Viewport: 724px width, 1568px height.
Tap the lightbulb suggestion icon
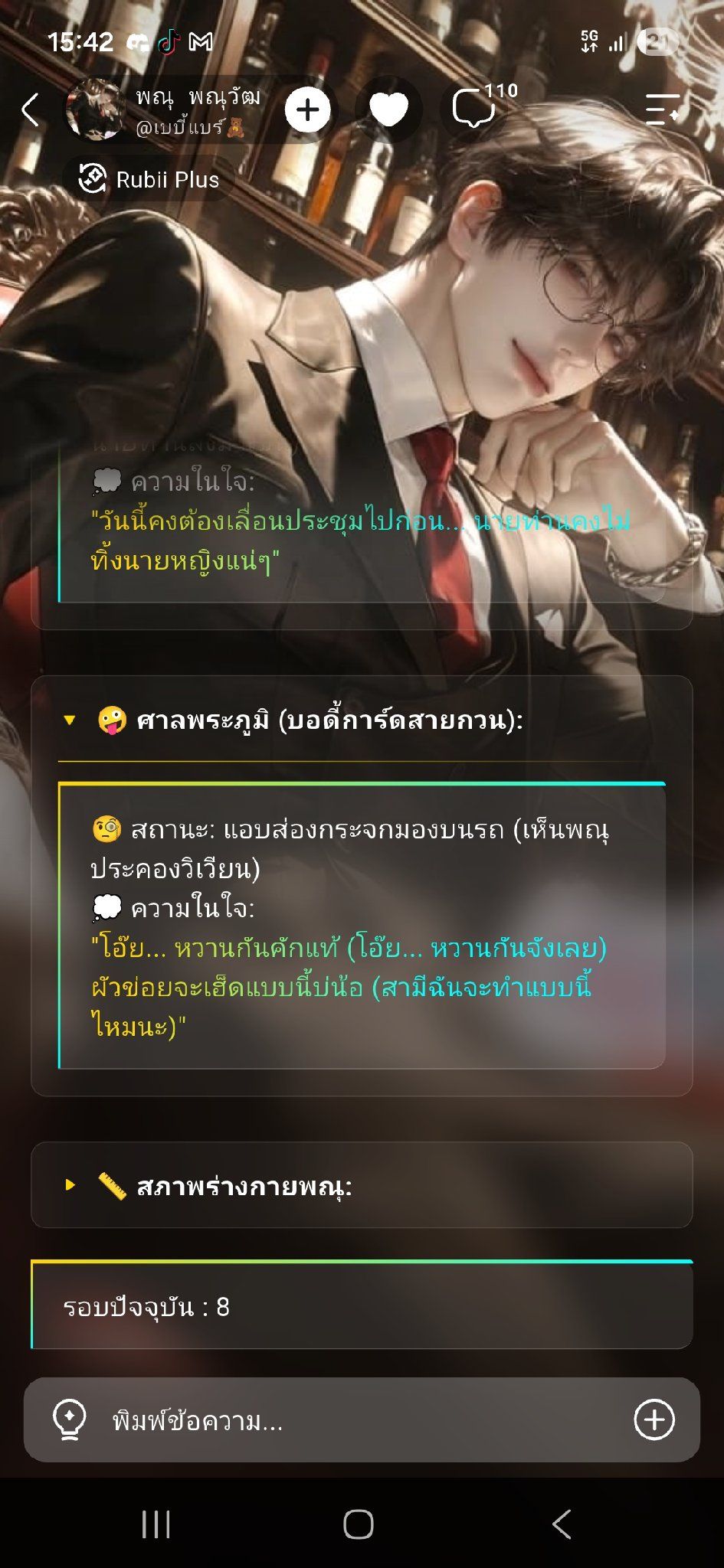tap(69, 1420)
